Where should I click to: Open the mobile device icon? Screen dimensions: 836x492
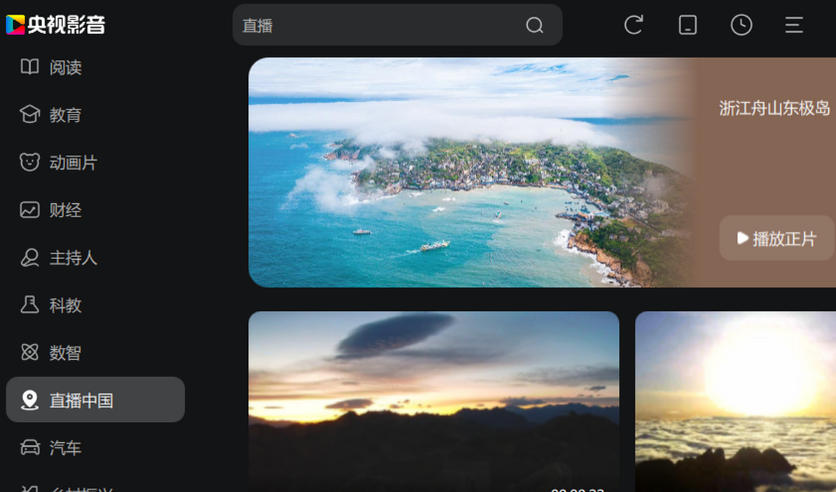[688, 25]
